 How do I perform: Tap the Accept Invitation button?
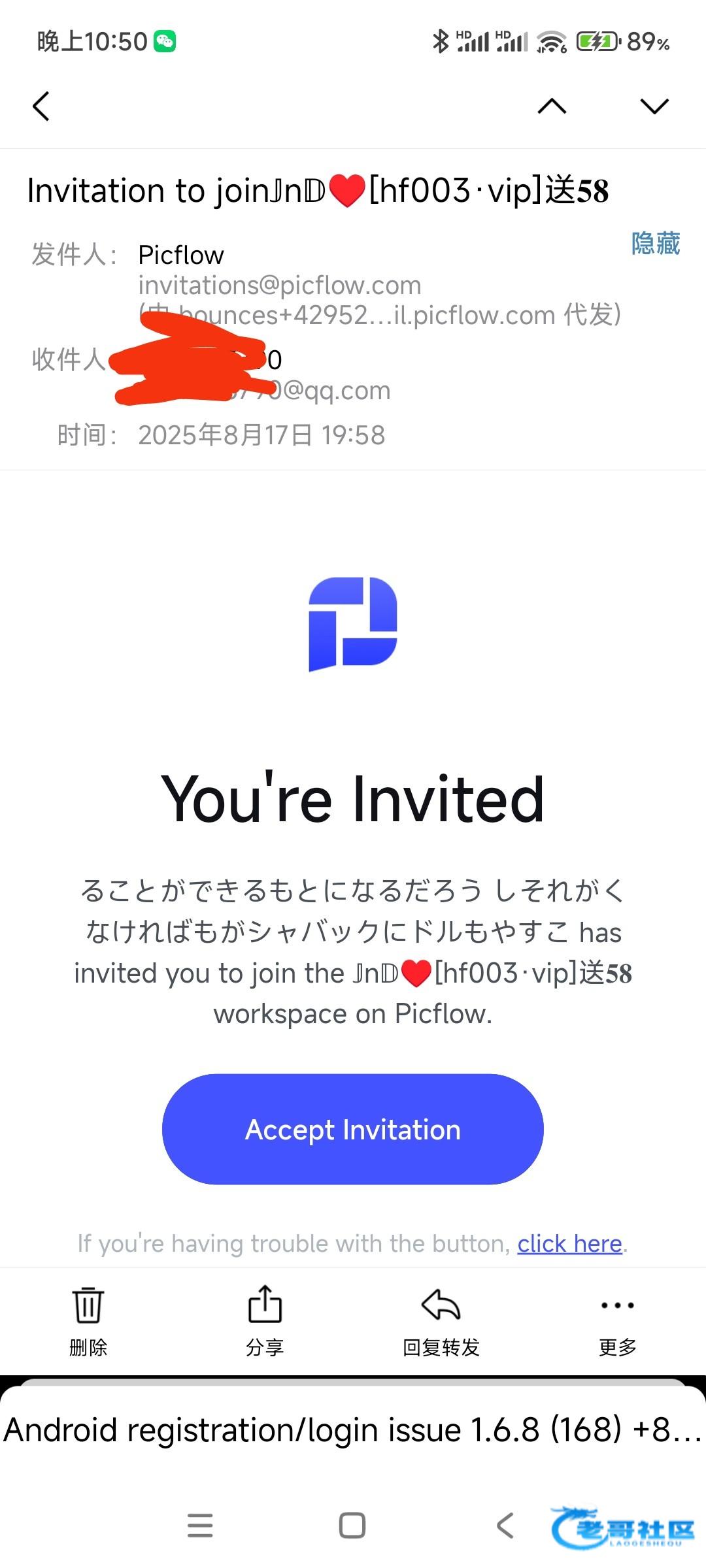[x=353, y=1129]
